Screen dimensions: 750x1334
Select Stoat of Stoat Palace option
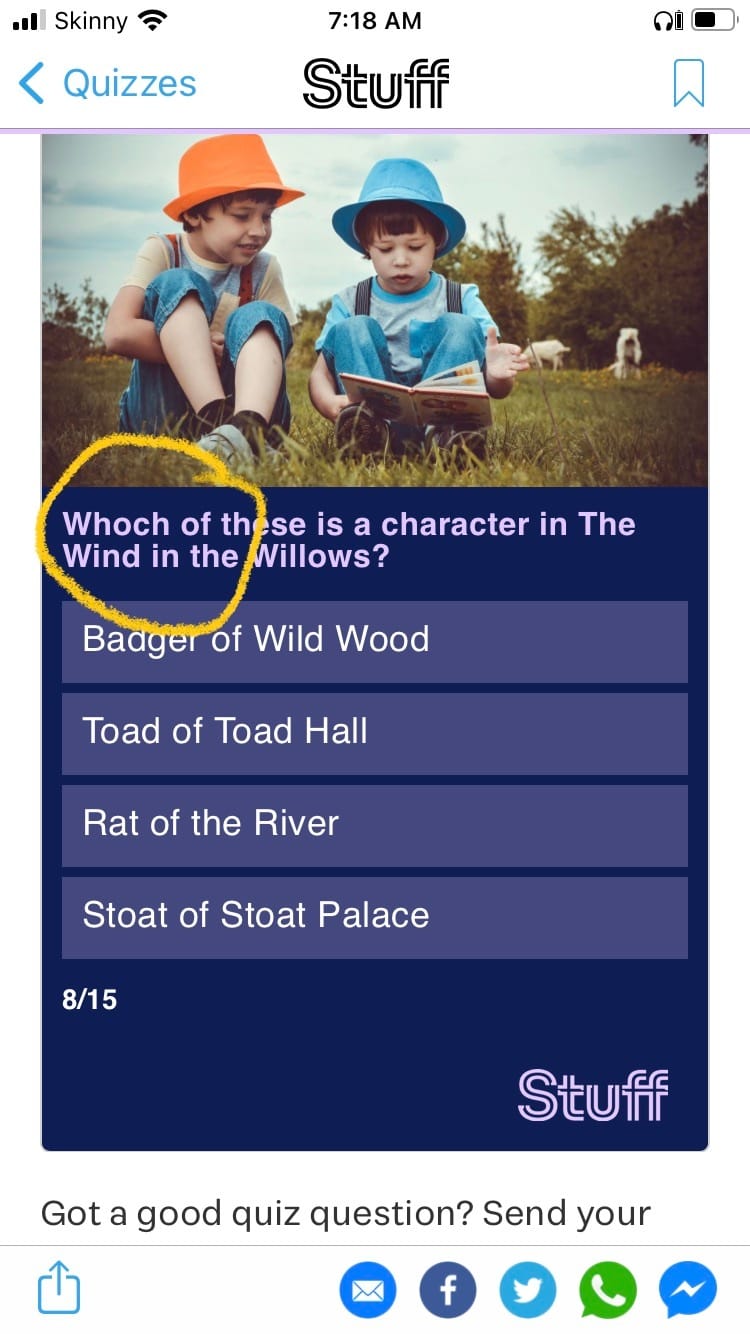point(375,917)
